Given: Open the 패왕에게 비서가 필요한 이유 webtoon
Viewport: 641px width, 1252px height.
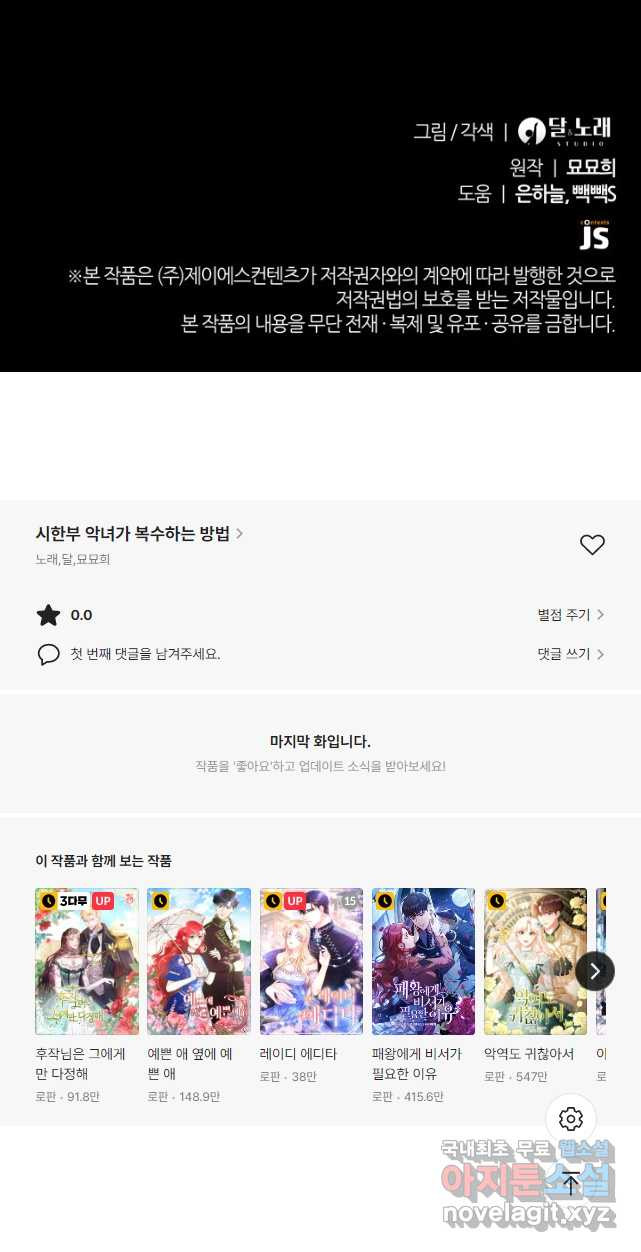Looking at the screenshot, I should coord(423,961).
